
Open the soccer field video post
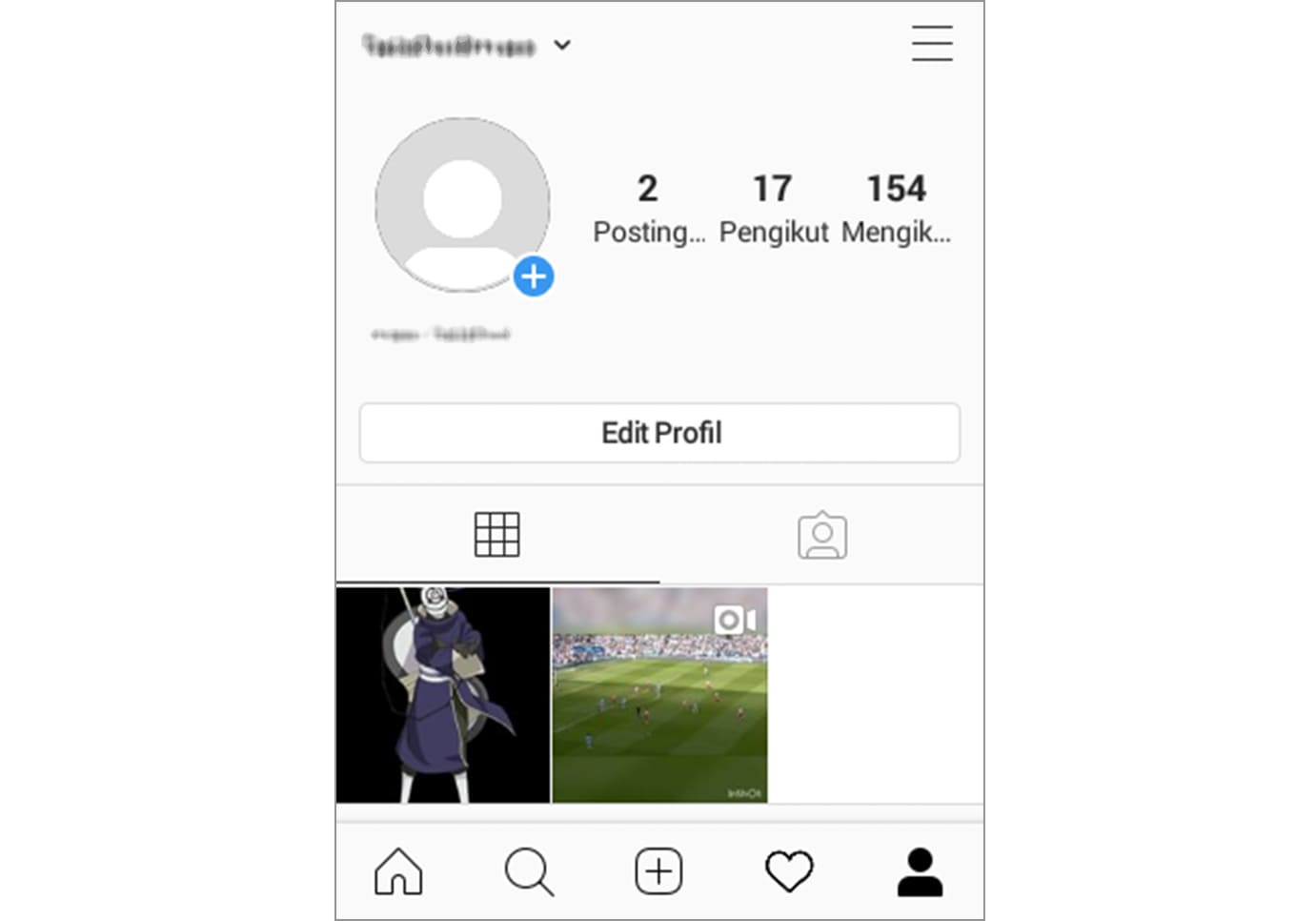tap(659, 695)
